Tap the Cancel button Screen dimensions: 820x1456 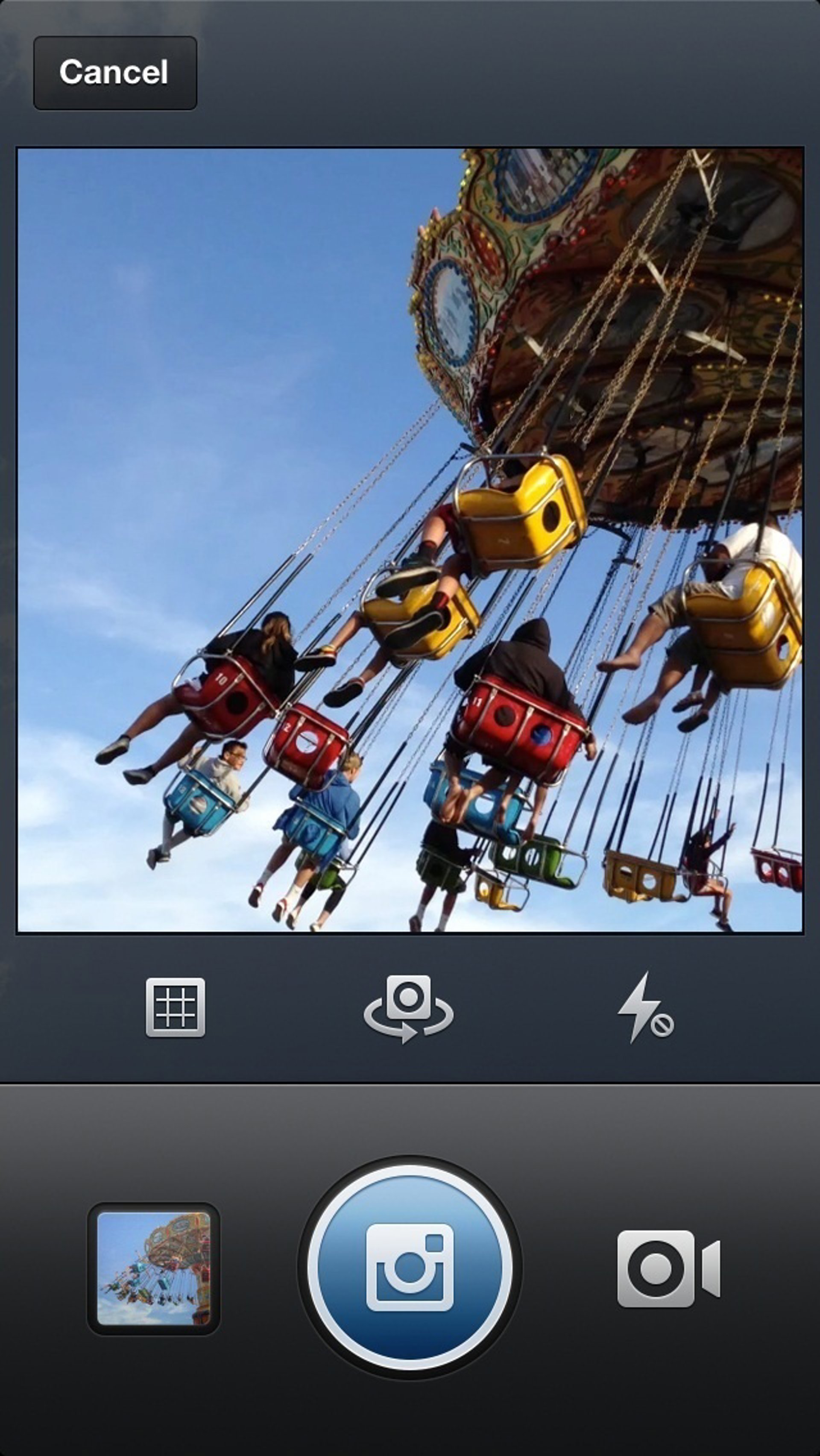pyautogui.click(x=115, y=73)
